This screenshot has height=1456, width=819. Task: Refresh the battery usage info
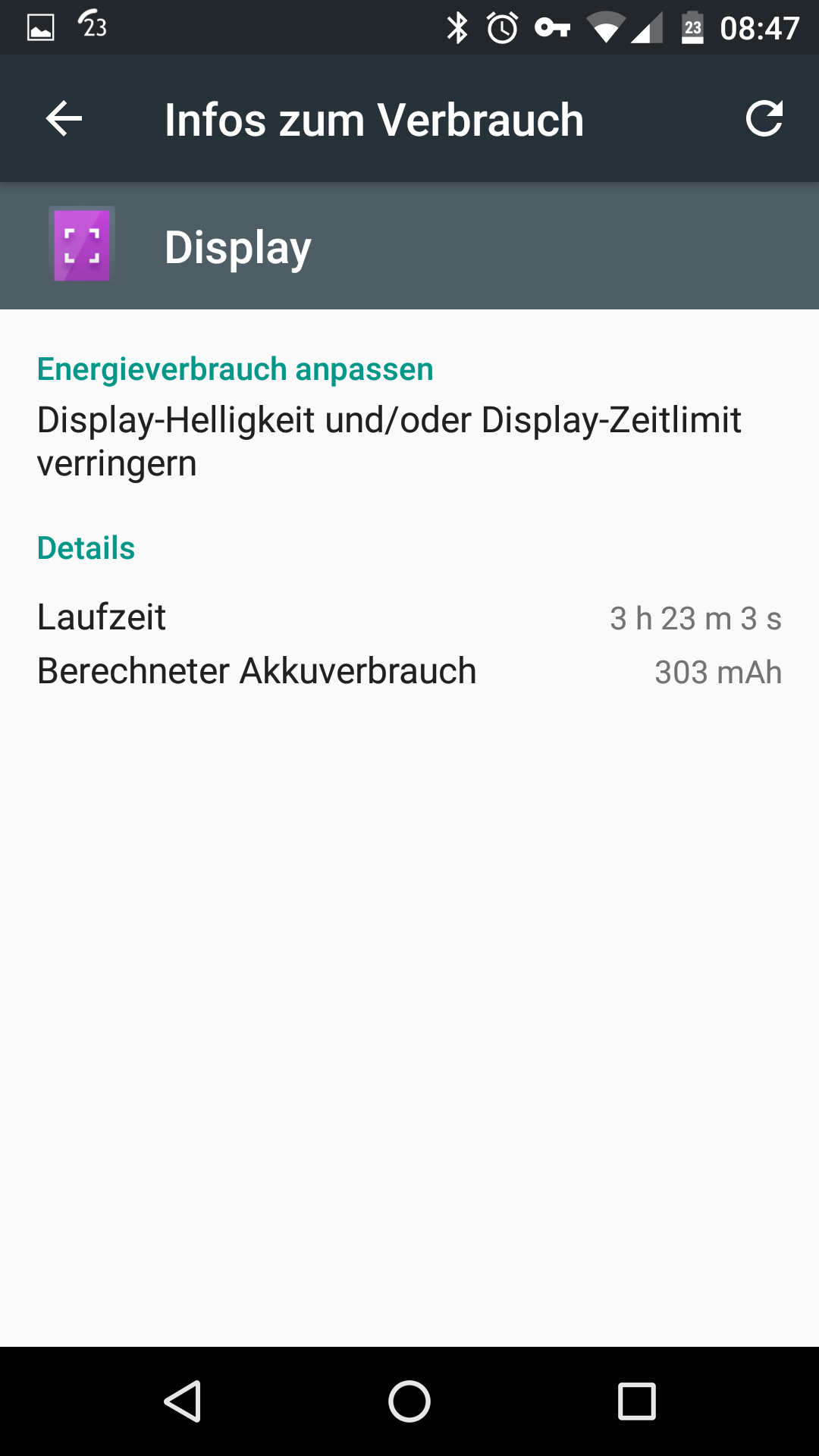point(764,119)
